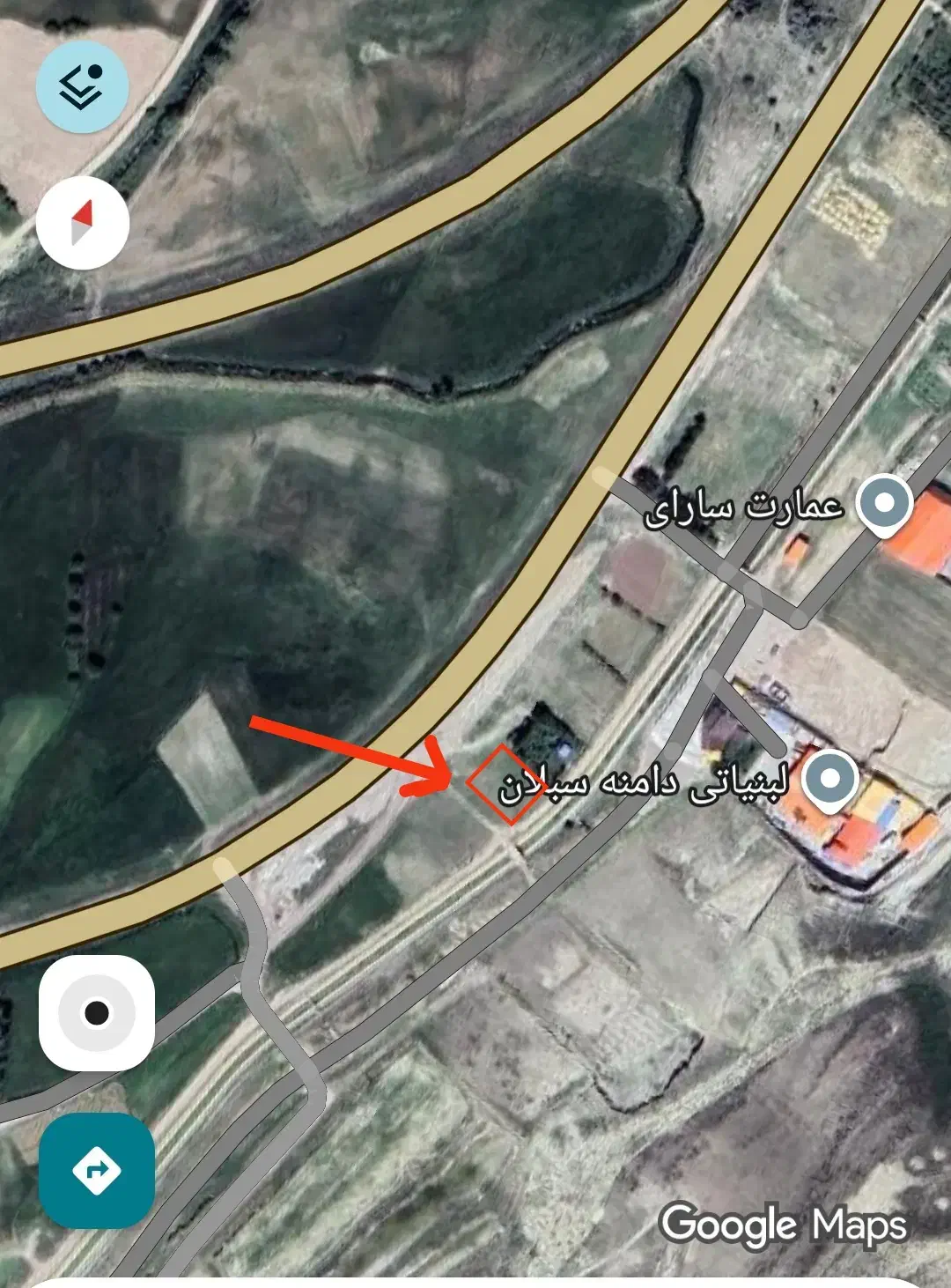The image size is (951, 1288).
Task: Select the عمارت سارای place marker
Action: [885, 504]
